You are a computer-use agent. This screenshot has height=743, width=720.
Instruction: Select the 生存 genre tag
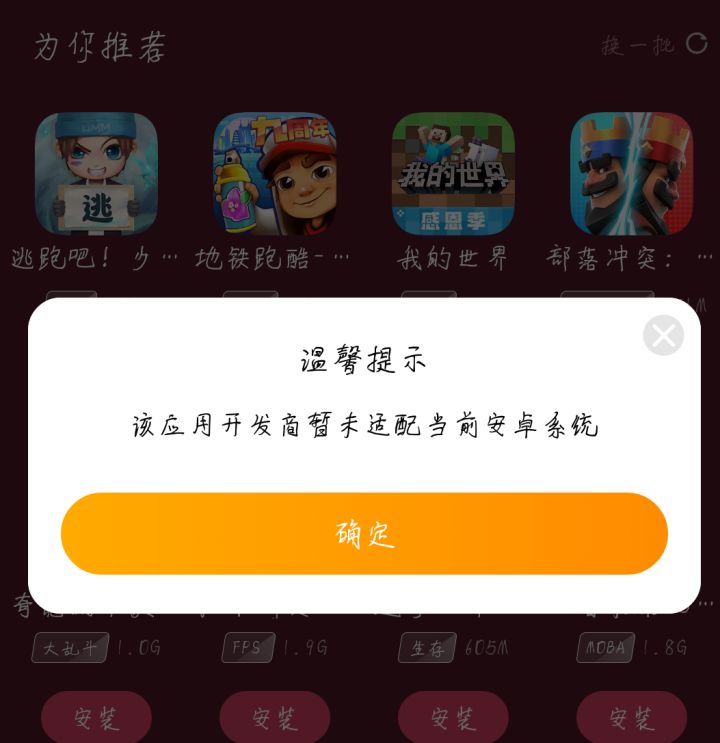click(x=427, y=648)
